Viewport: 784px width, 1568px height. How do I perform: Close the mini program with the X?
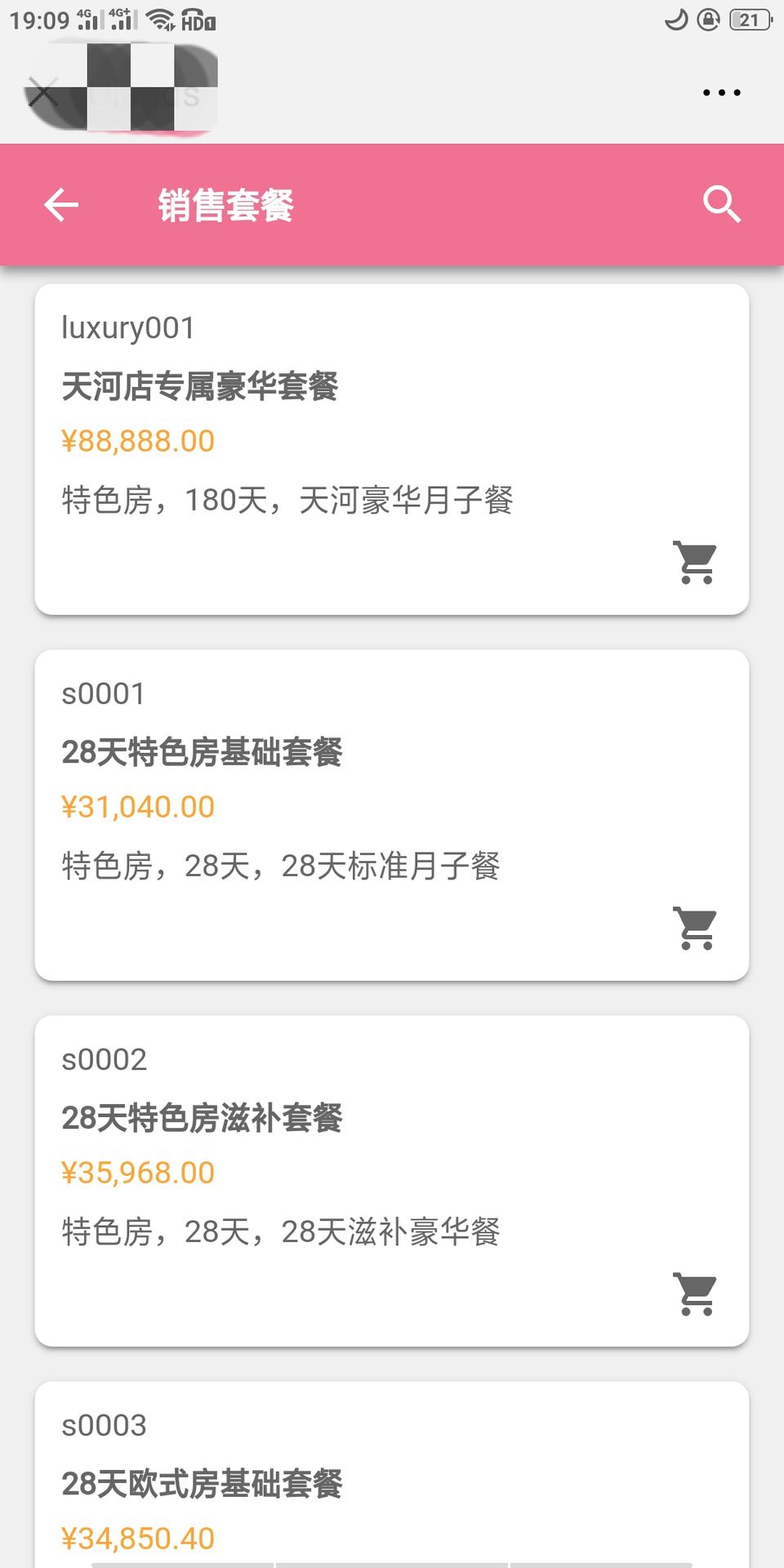(43, 92)
